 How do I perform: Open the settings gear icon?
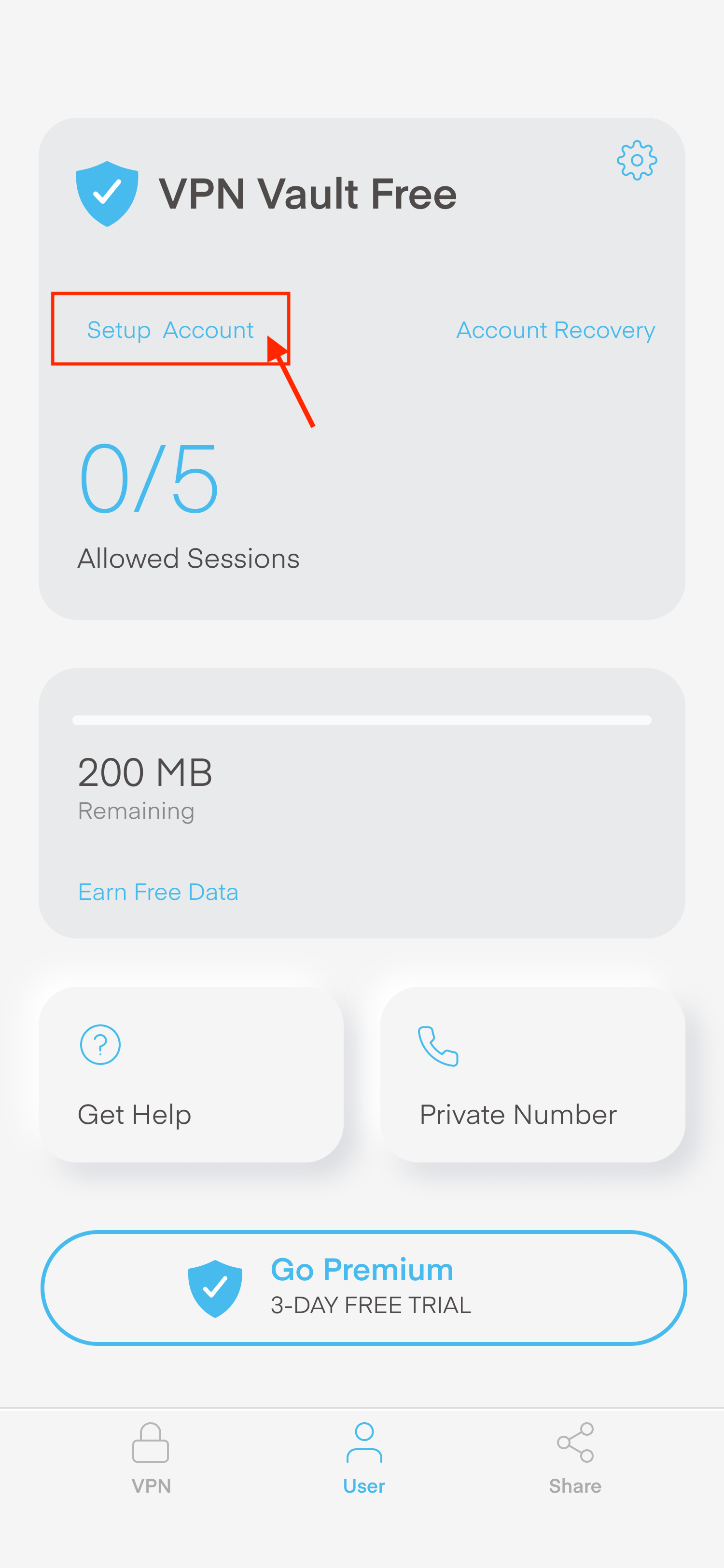tap(636, 160)
